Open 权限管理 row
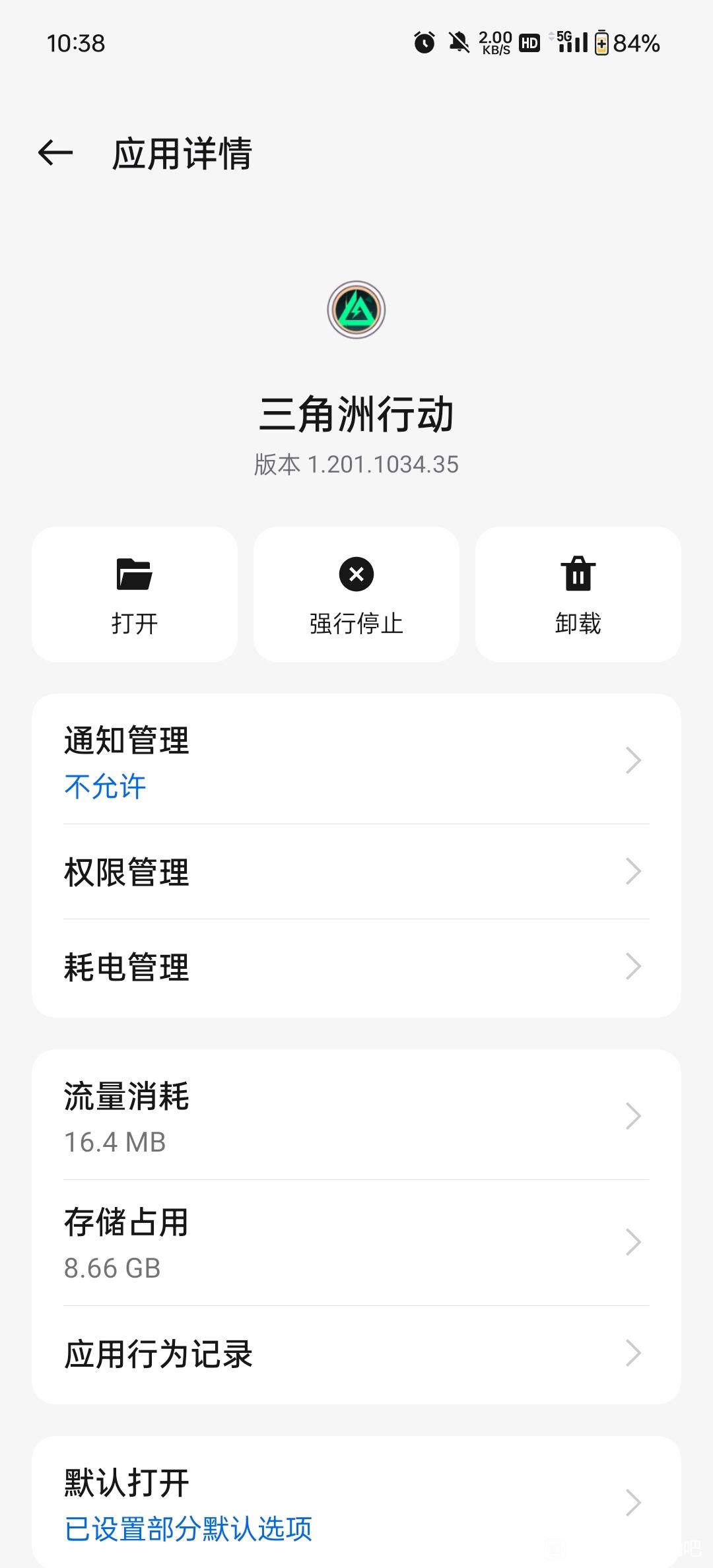This screenshot has height=1568, width=713. point(356,872)
